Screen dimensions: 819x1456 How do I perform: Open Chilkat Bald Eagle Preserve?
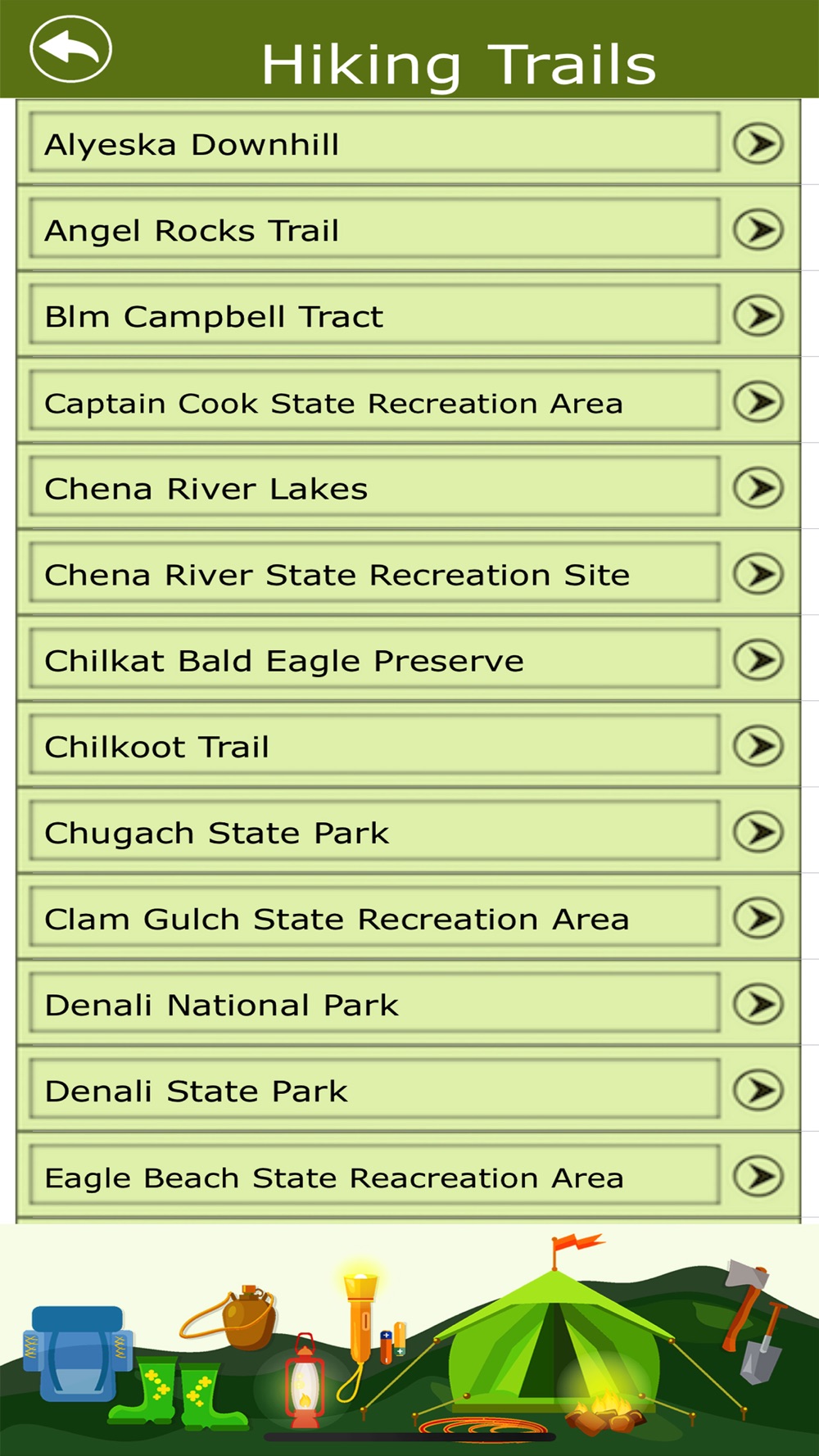coord(408,660)
